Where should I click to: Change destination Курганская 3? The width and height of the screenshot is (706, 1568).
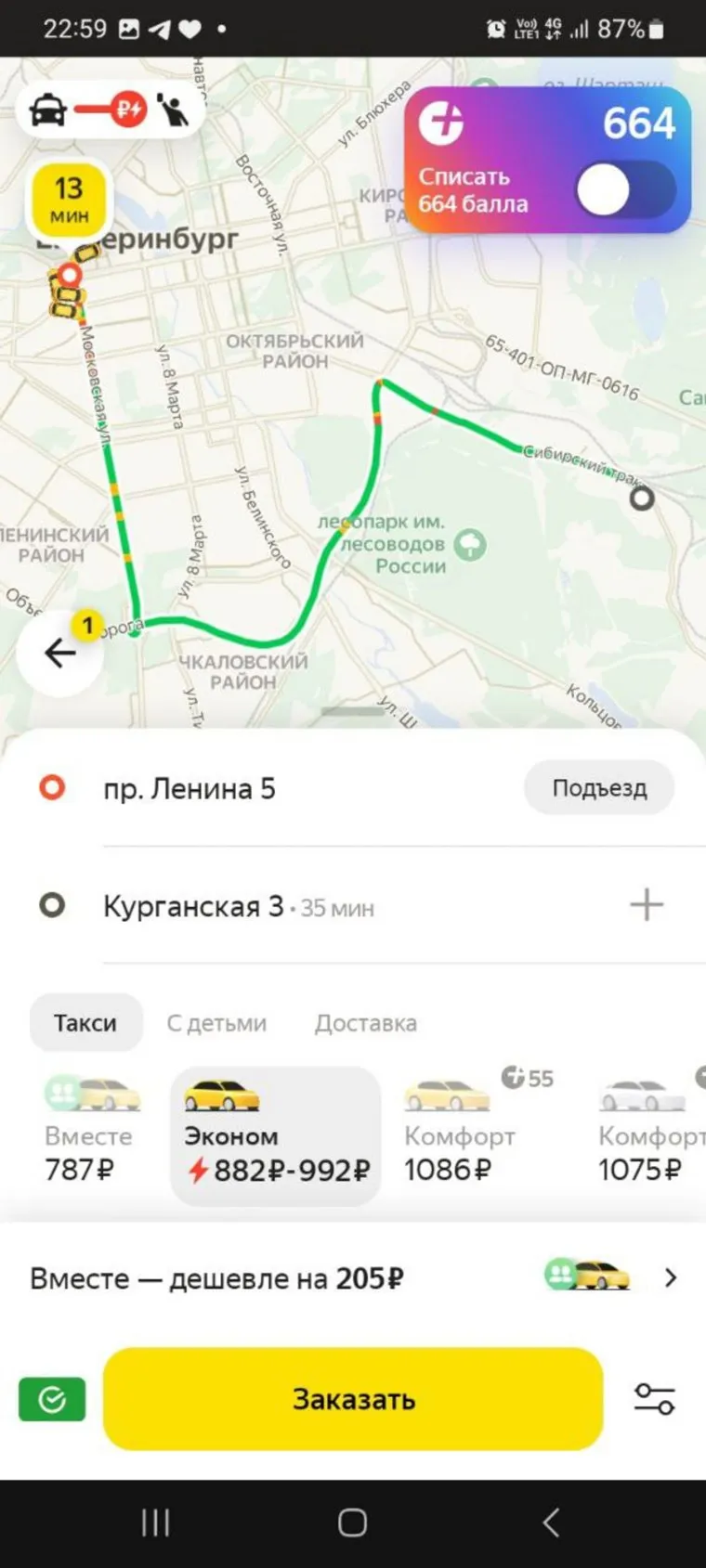[x=193, y=905]
